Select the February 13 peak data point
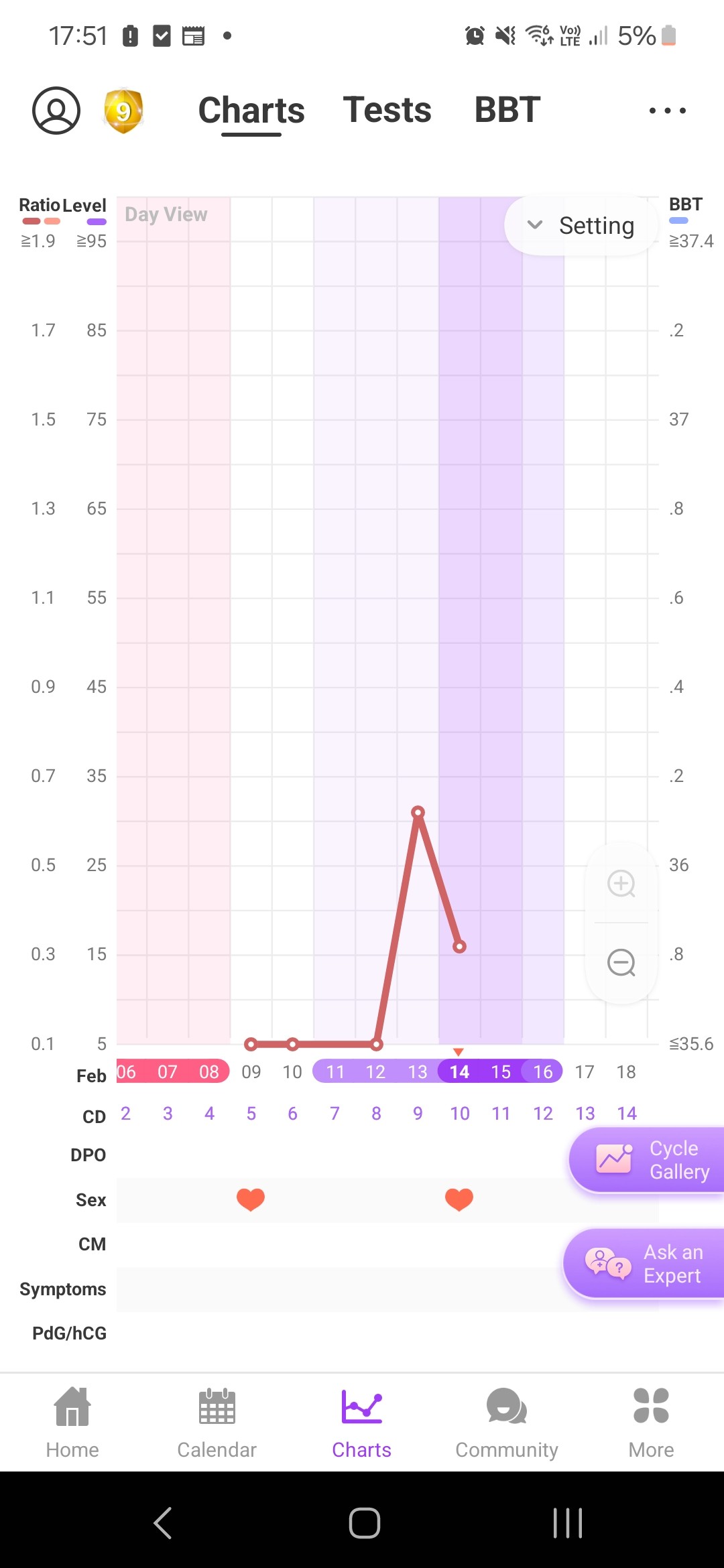 418,812
